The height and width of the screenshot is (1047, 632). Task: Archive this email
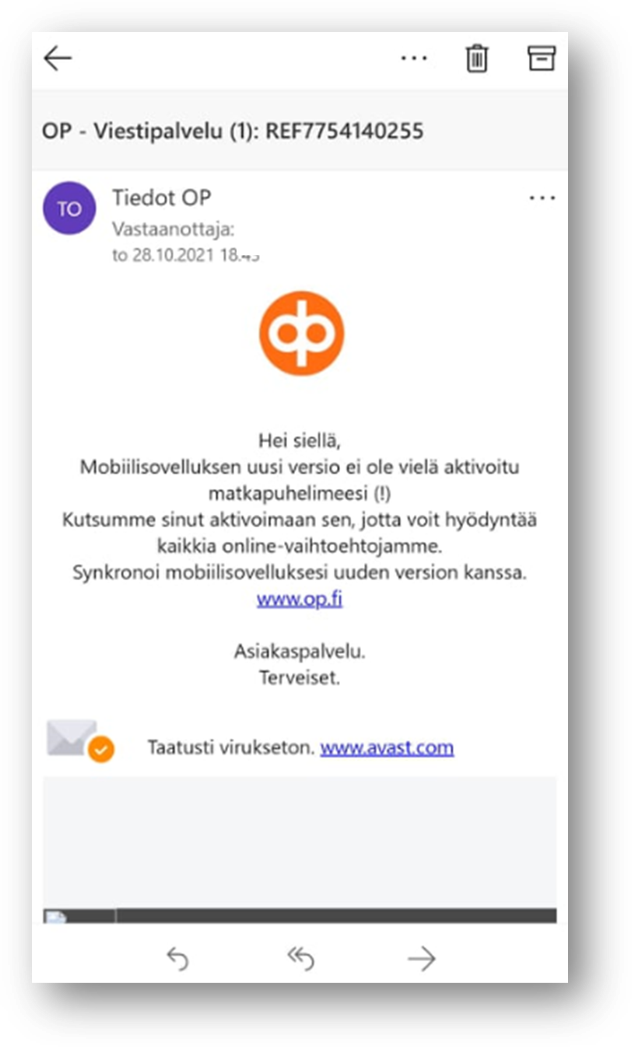tap(541, 59)
